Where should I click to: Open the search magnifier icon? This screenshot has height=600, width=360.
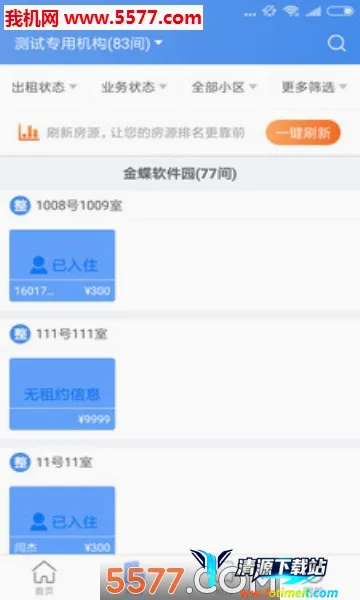pyautogui.click(x=337, y=43)
